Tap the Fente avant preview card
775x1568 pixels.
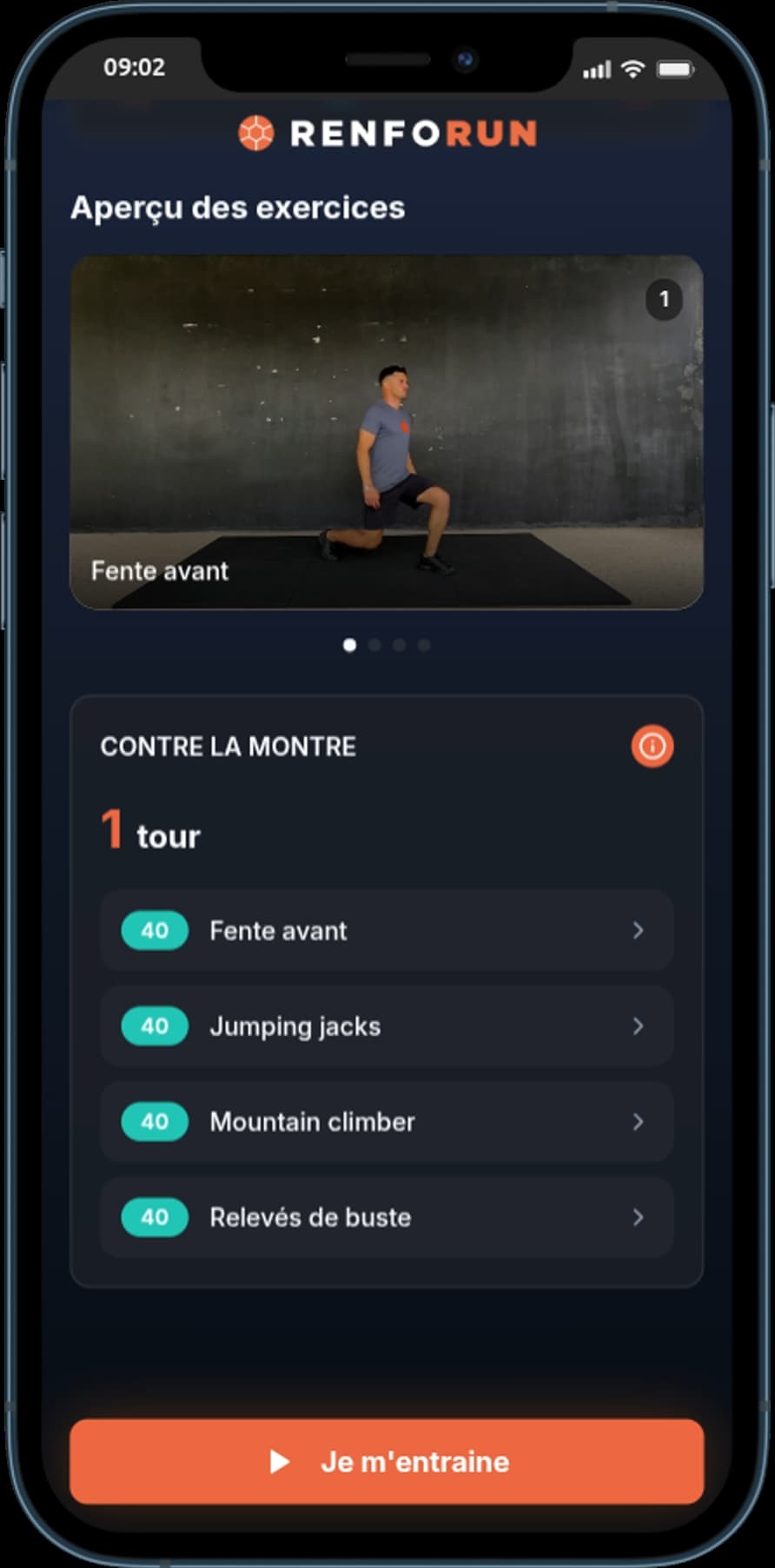387,432
